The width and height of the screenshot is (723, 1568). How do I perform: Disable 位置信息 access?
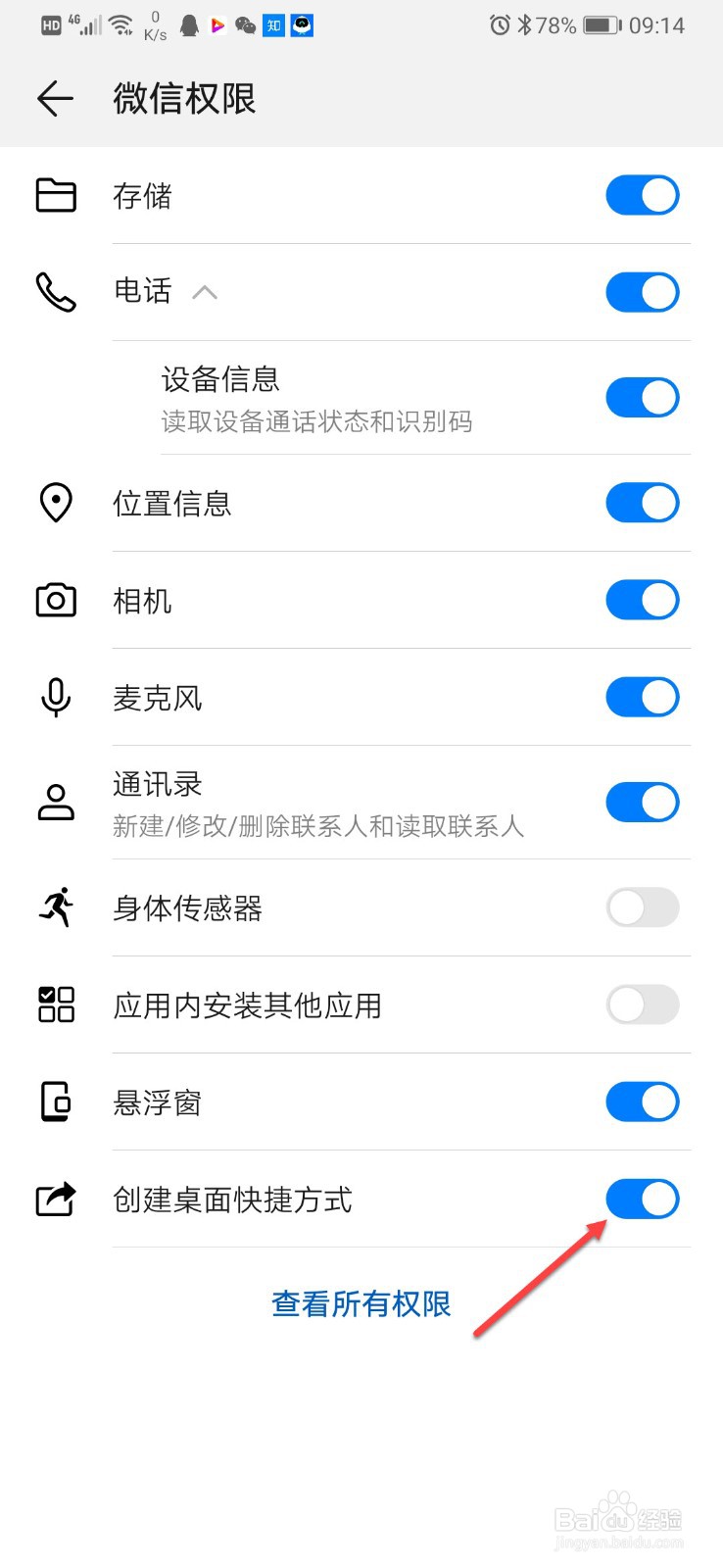coord(642,503)
